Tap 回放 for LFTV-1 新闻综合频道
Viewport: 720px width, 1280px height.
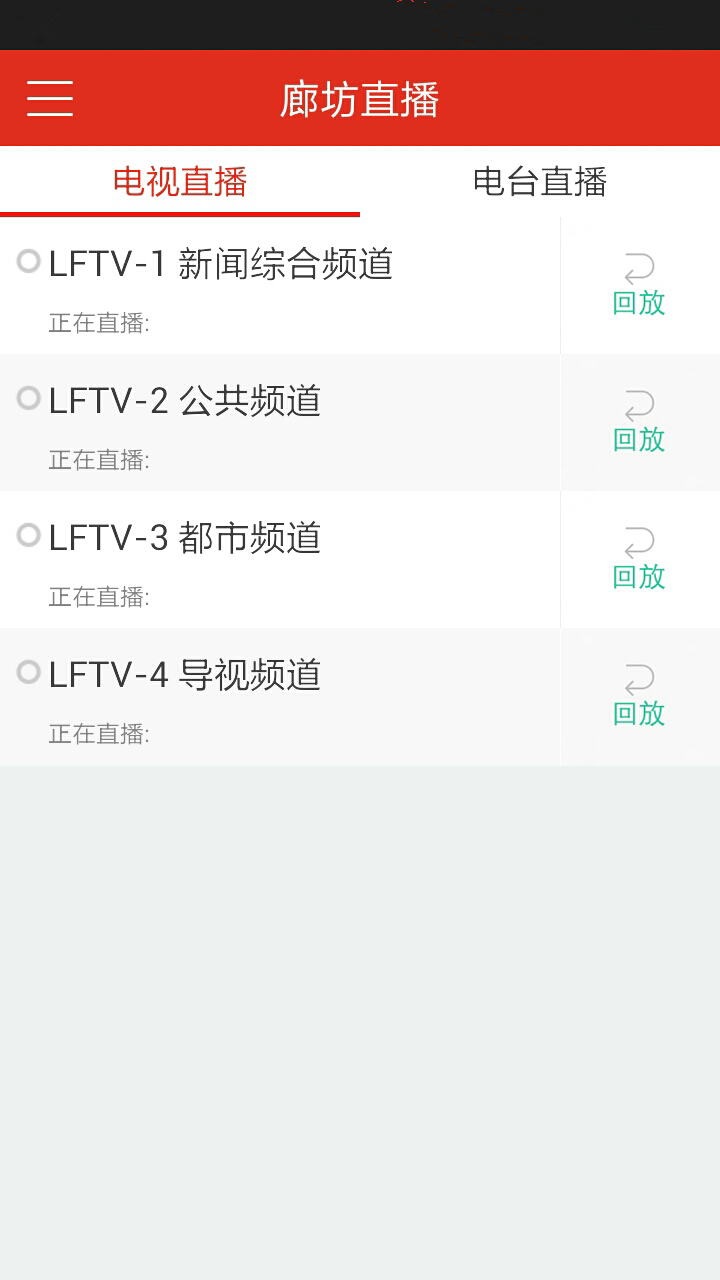click(639, 286)
